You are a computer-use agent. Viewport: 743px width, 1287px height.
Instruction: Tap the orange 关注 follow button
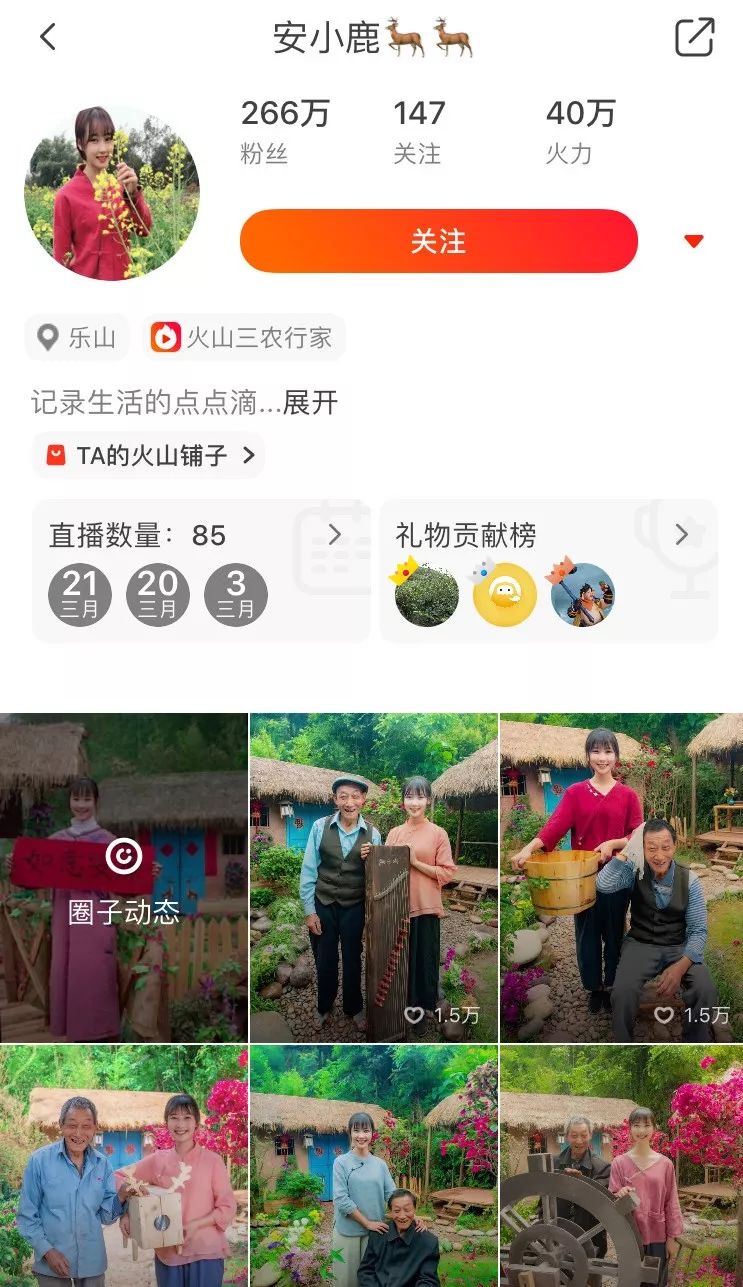tap(438, 241)
